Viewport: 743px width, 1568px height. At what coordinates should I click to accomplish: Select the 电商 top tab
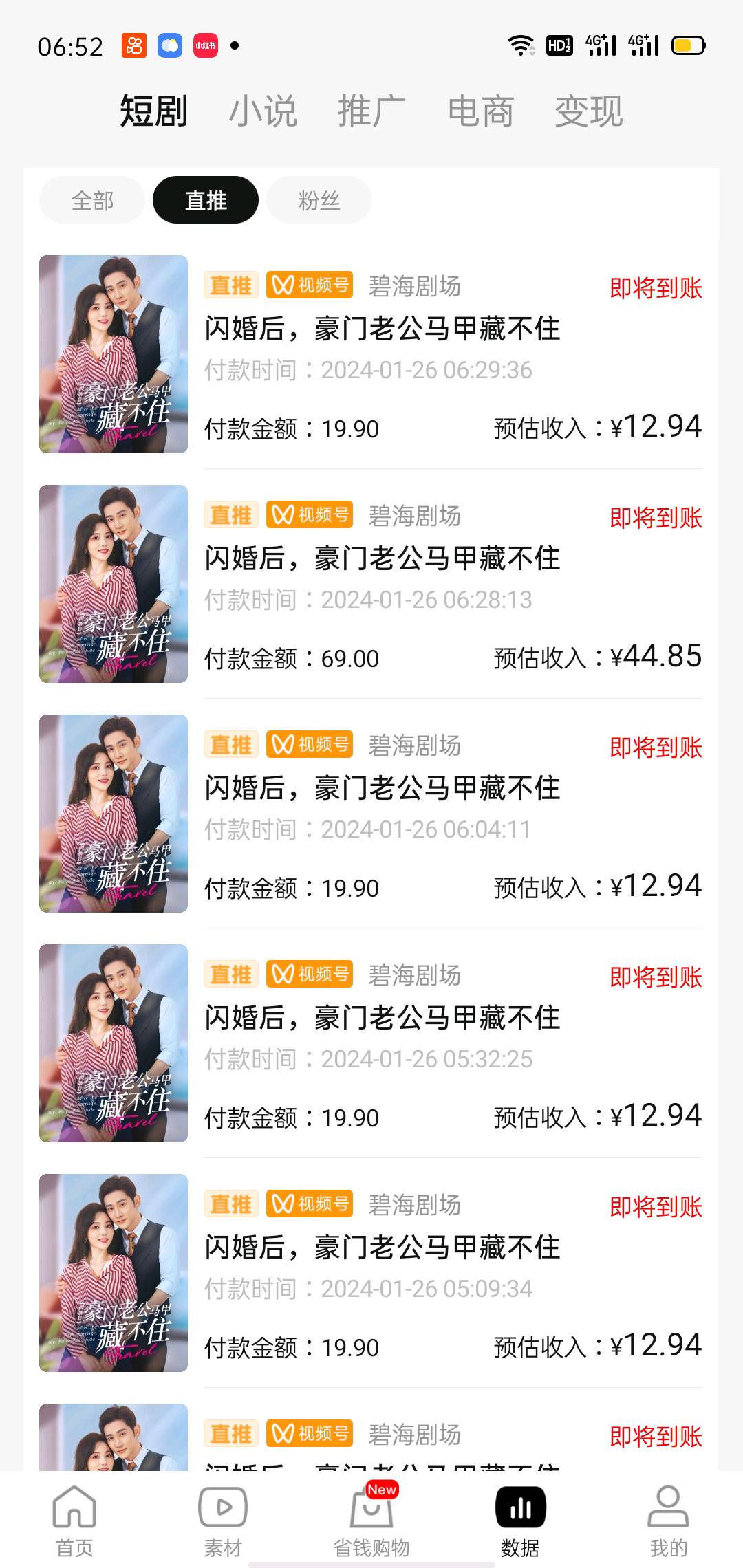[480, 111]
